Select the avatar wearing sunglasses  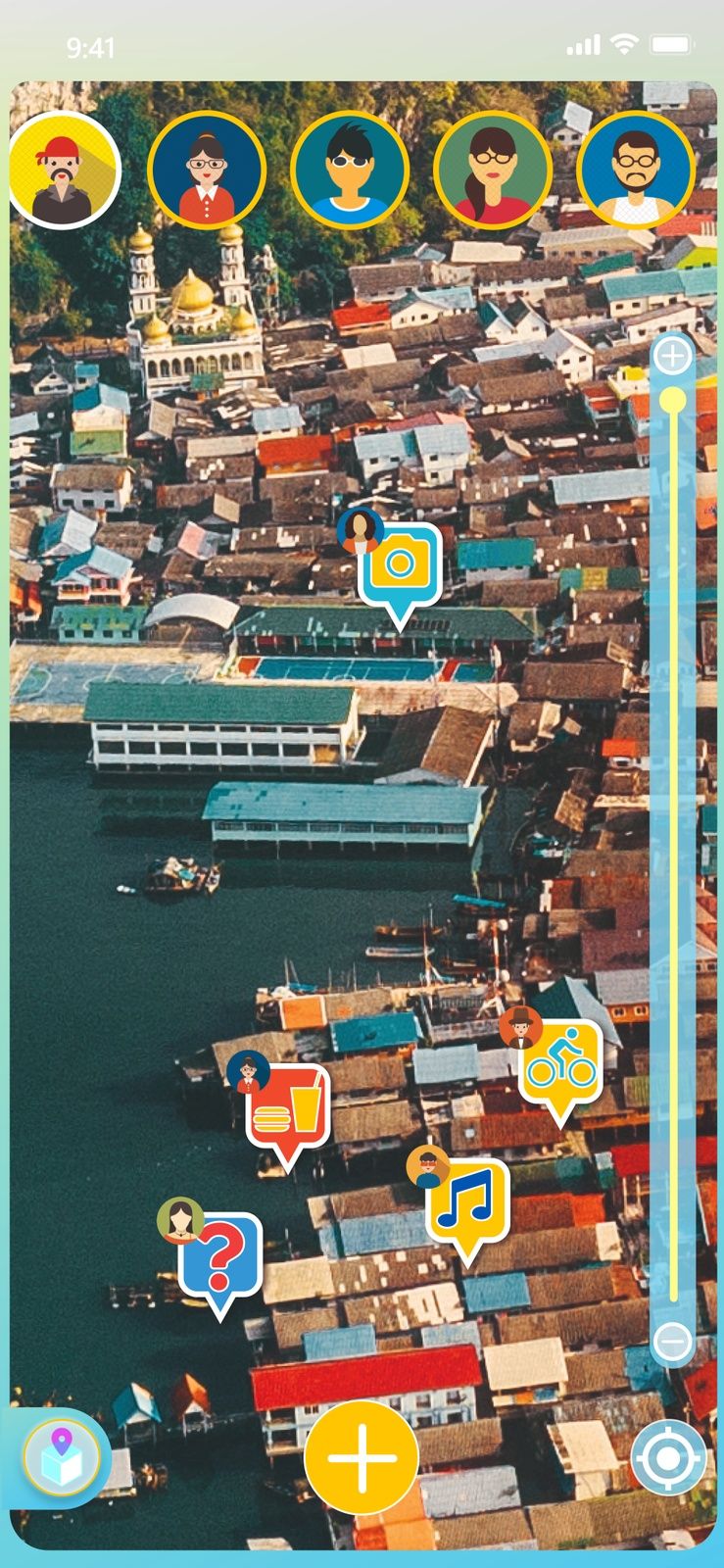[x=350, y=170]
